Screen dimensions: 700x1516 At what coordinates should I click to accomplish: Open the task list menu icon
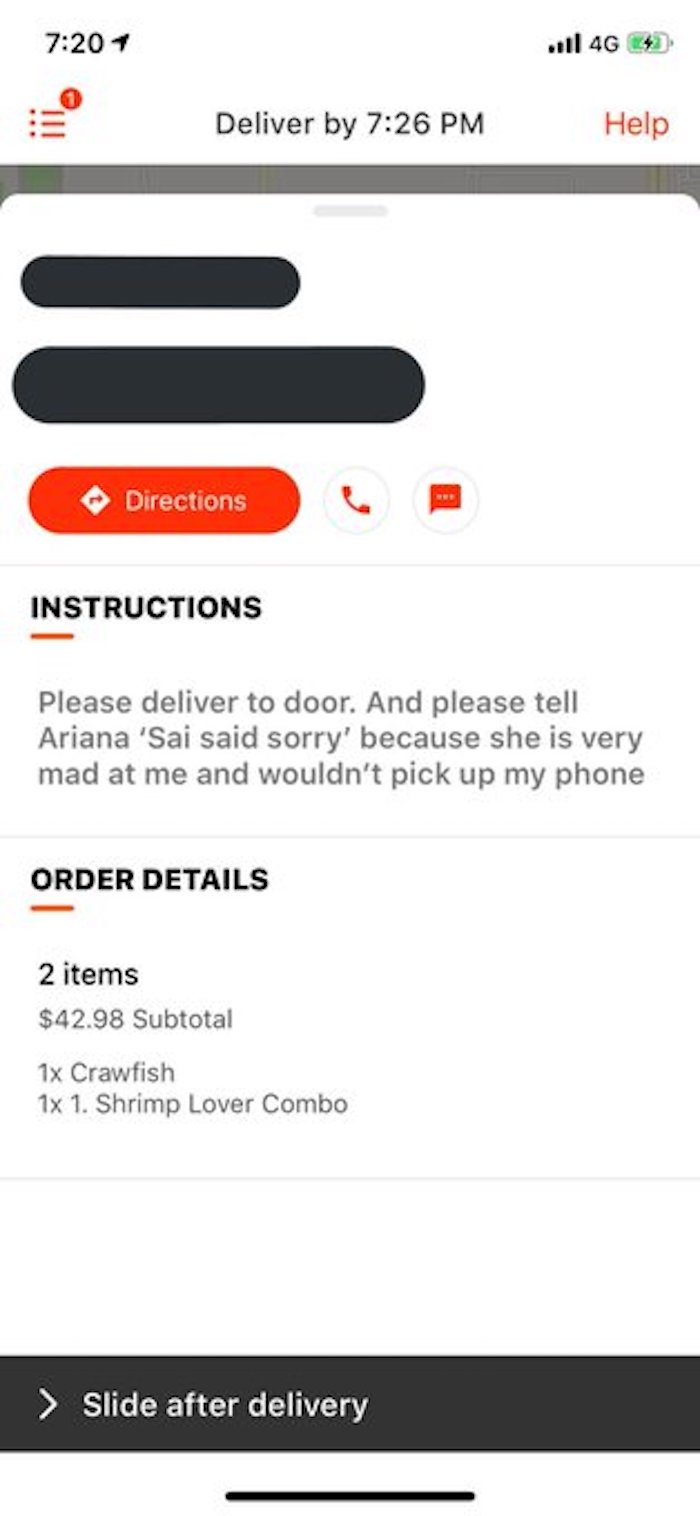pos(48,123)
